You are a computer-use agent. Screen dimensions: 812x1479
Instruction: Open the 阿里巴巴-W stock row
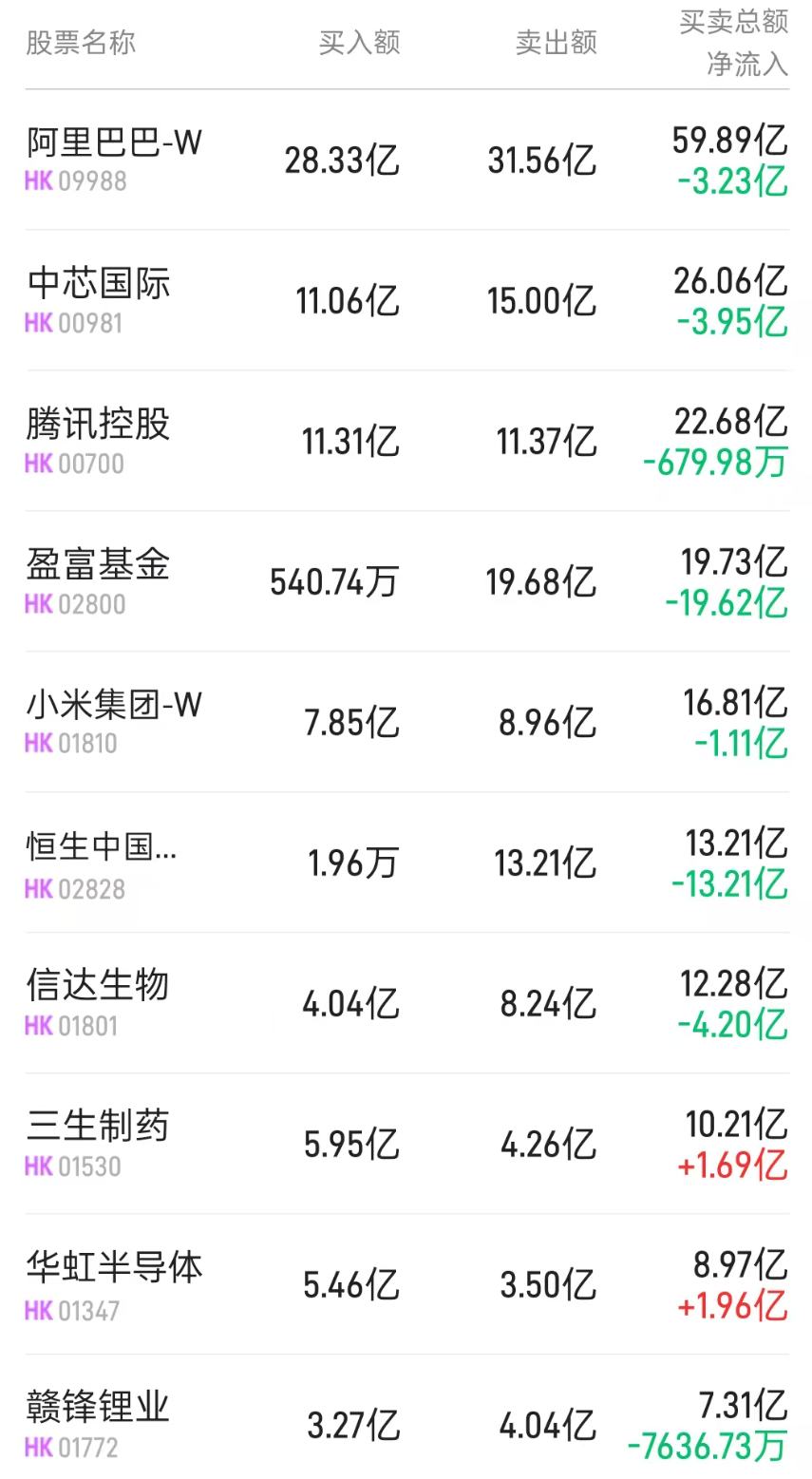(114, 159)
